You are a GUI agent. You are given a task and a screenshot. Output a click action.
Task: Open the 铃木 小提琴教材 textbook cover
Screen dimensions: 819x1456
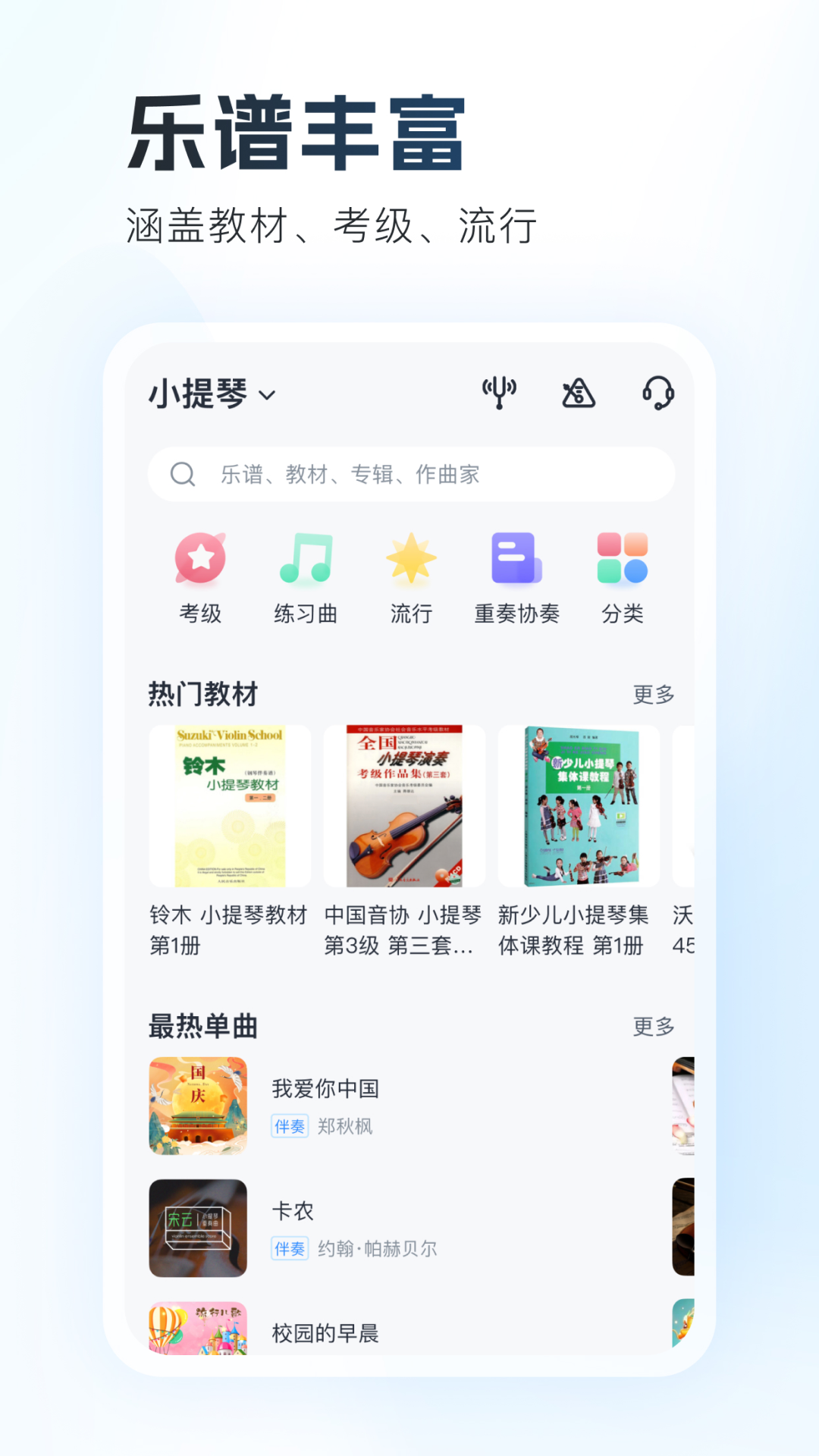click(x=229, y=806)
